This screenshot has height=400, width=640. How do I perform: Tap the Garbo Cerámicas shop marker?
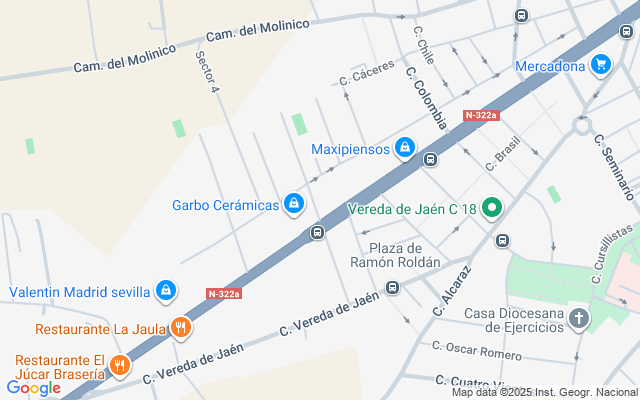click(x=293, y=204)
